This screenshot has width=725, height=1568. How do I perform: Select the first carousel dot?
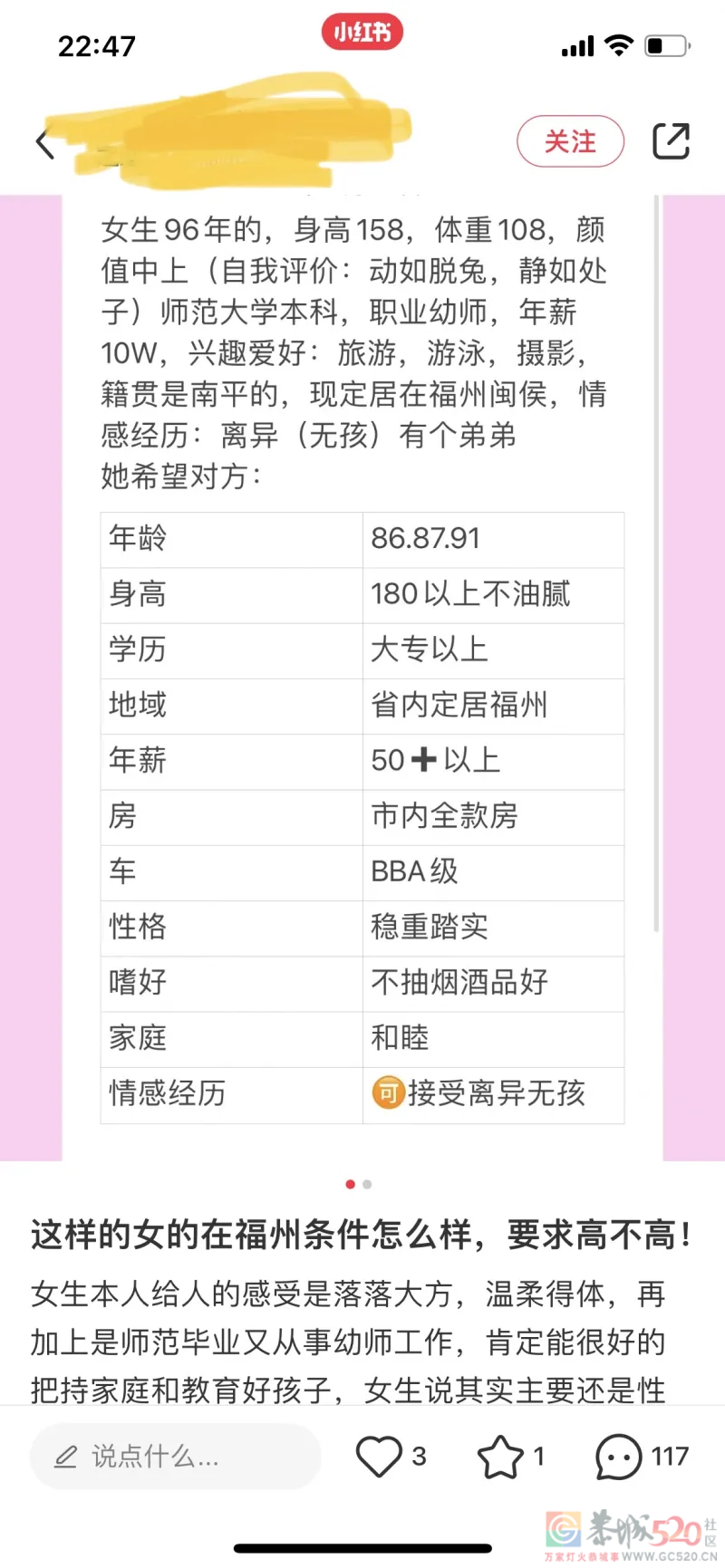[351, 1184]
